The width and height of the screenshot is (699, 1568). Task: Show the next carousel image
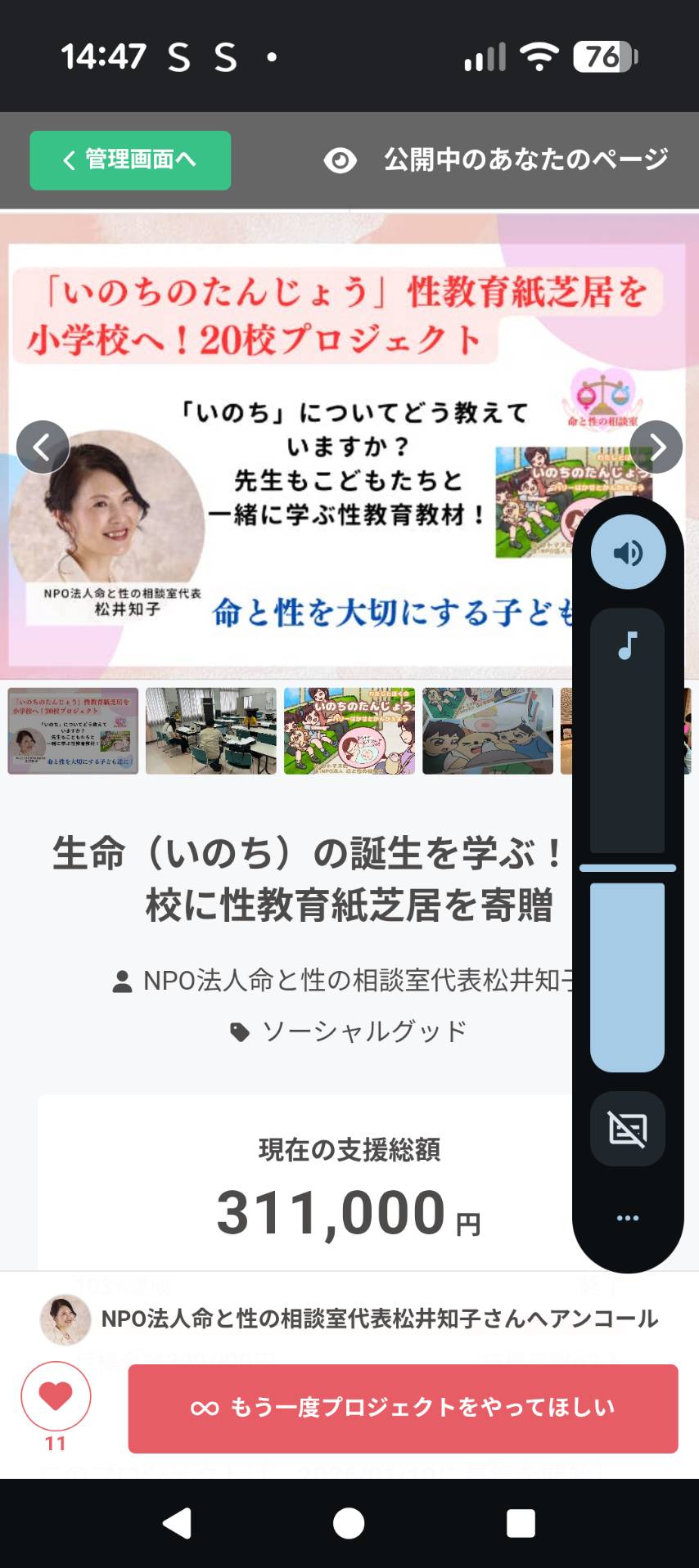tap(656, 447)
